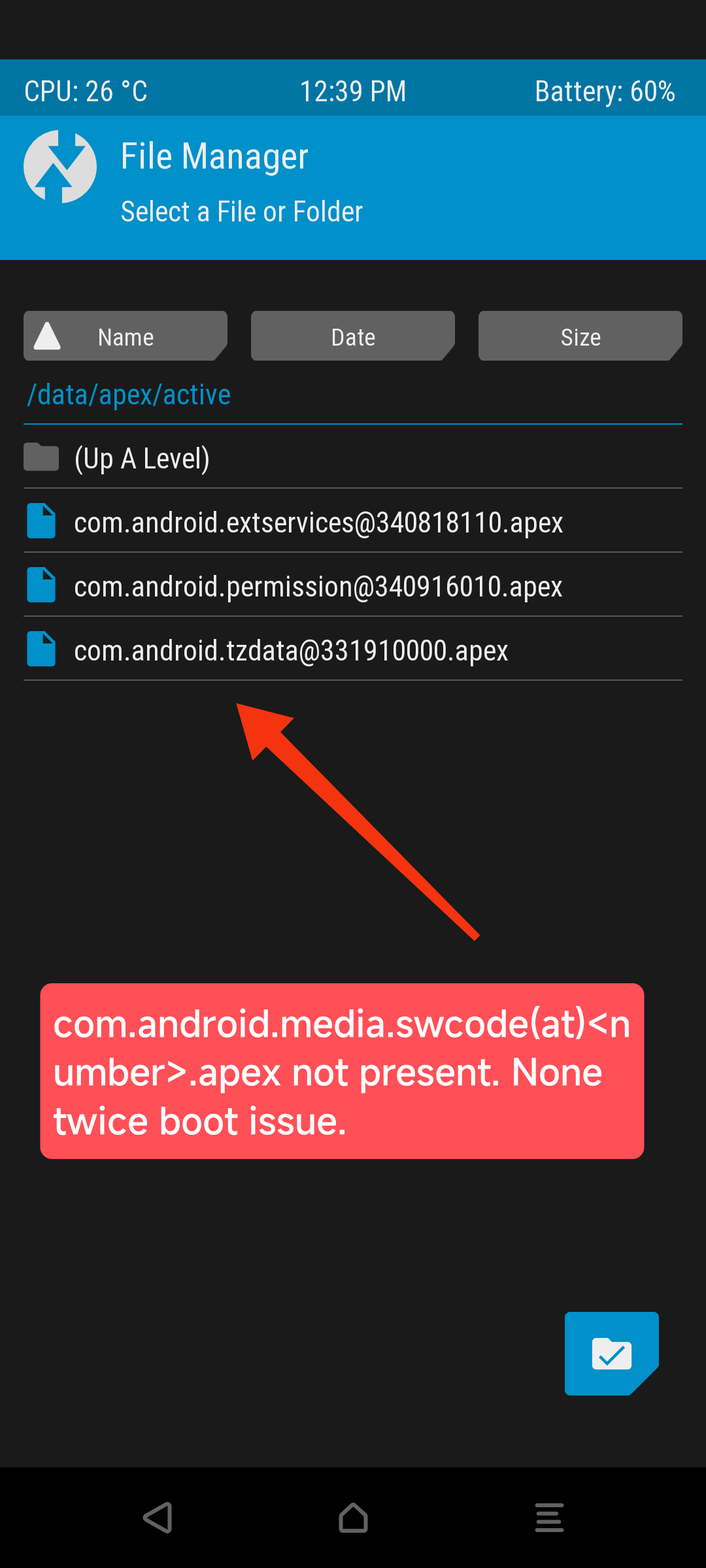Open the console log menu button
Viewport: 706px width, 1568px height.
549,1517
